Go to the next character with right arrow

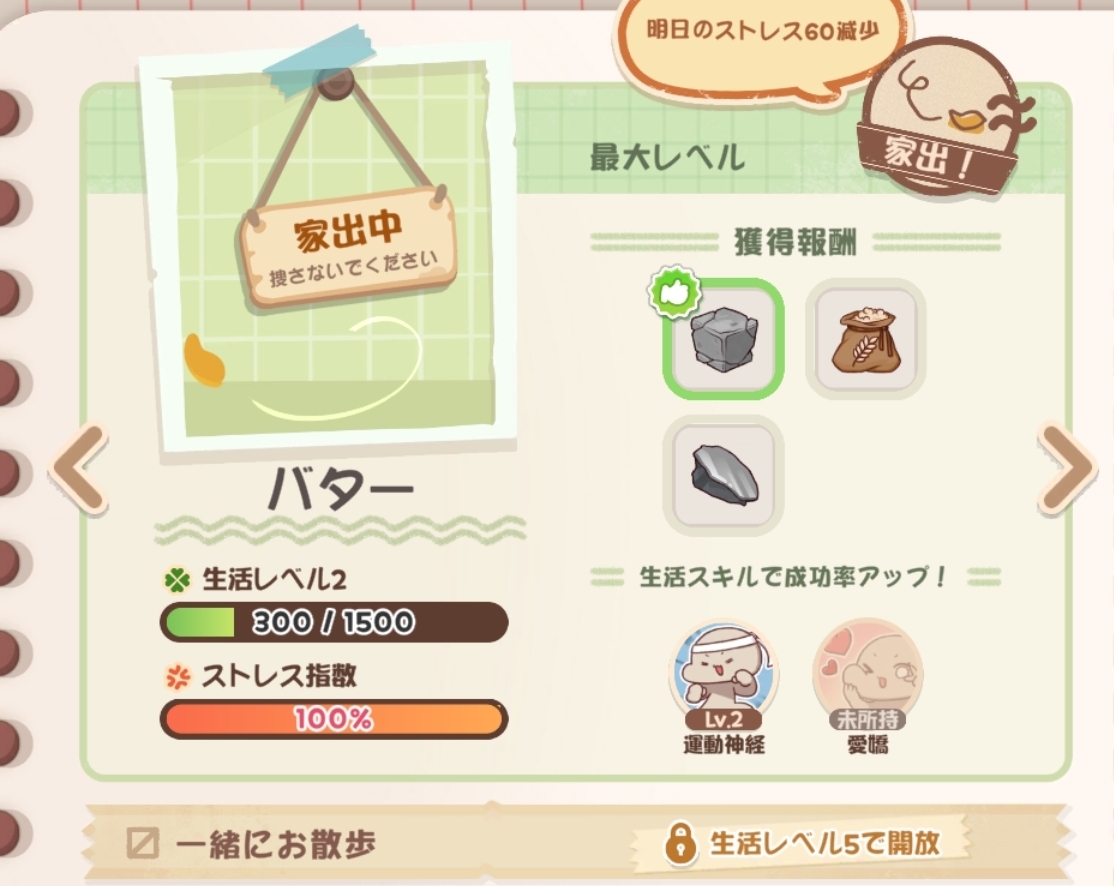point(1066,468)
